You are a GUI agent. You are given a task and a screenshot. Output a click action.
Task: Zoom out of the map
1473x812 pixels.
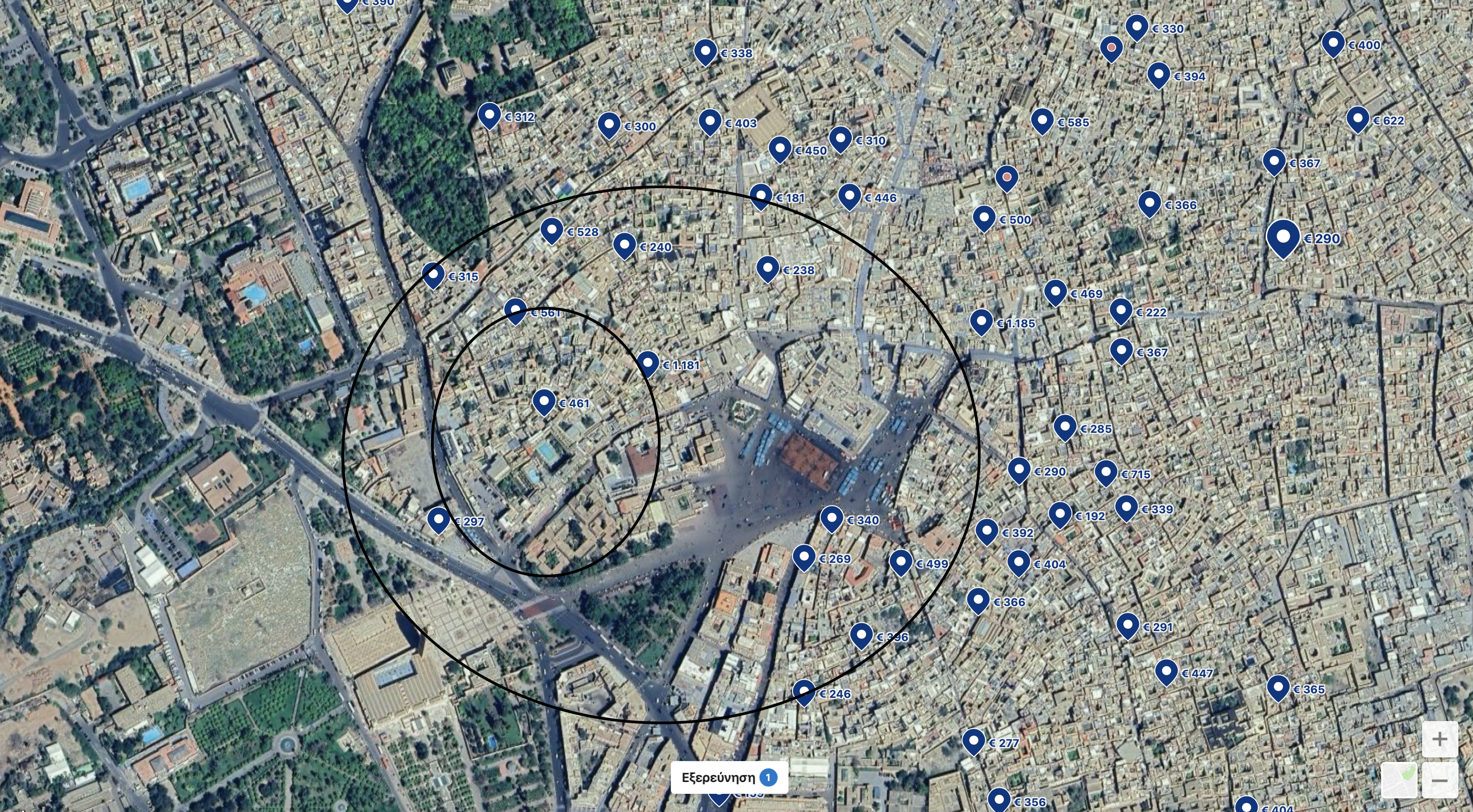(1439, 781)
